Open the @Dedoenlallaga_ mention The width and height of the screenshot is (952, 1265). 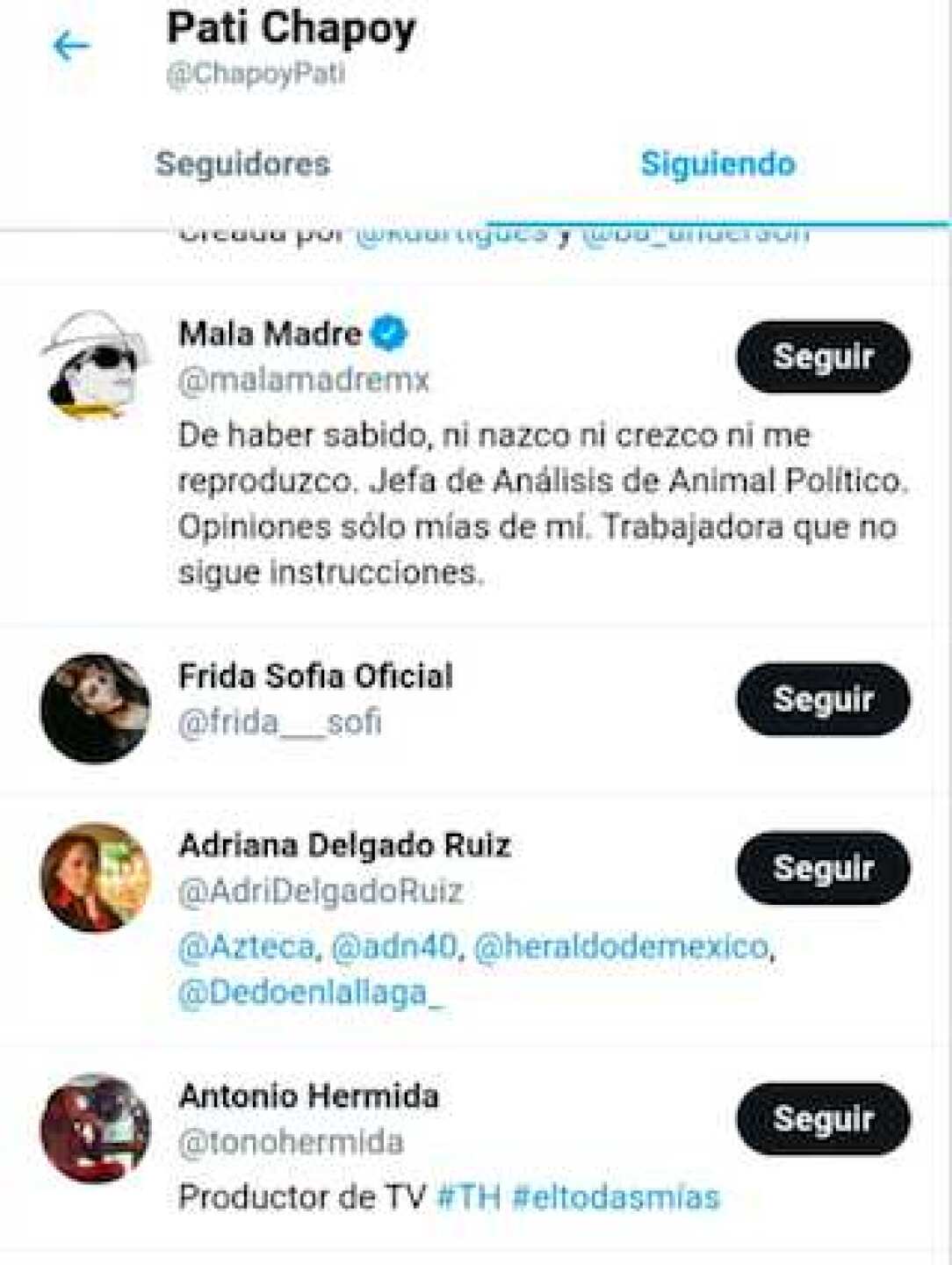tap(310, 994)
